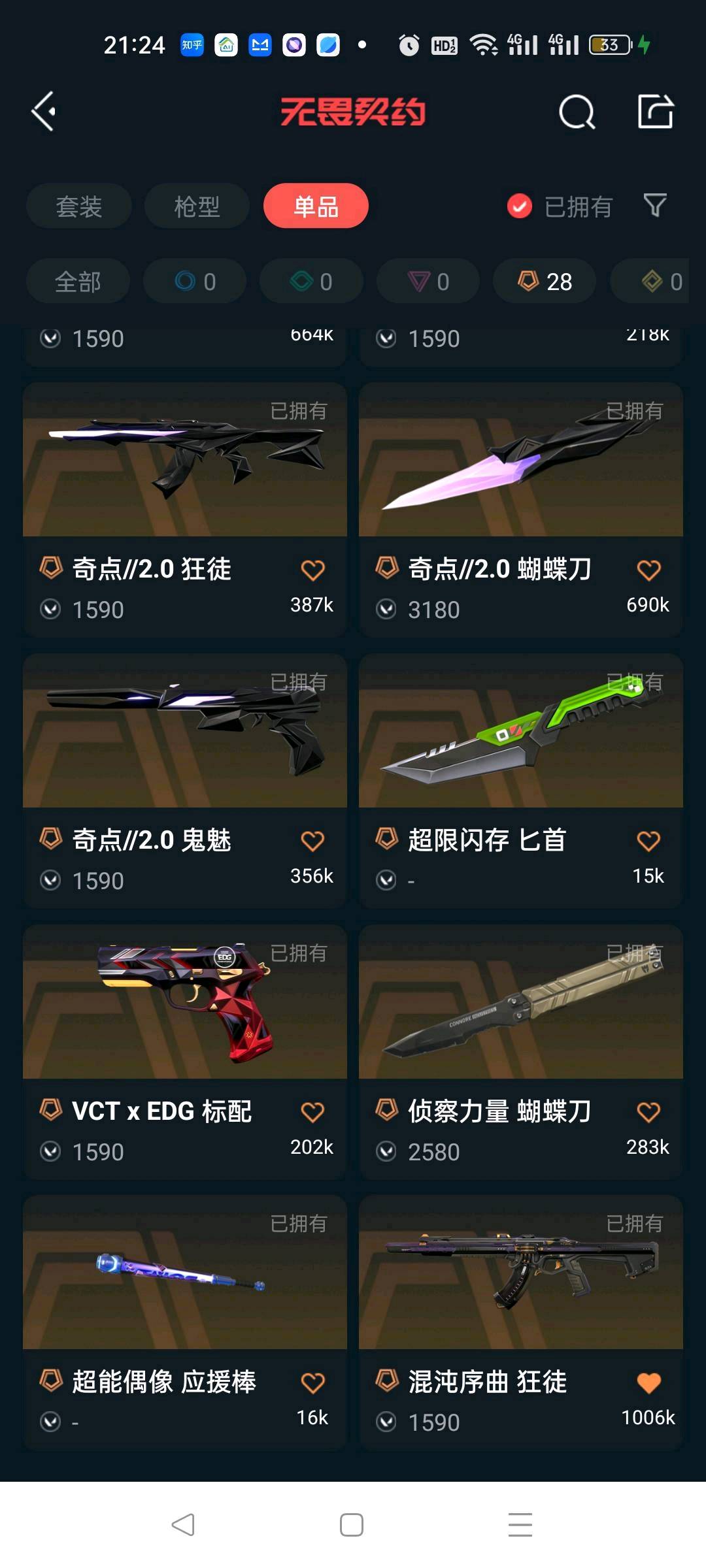Screen dimensions: 706x1568
Task: Open the search icon in the header
Action: point(577,112)
